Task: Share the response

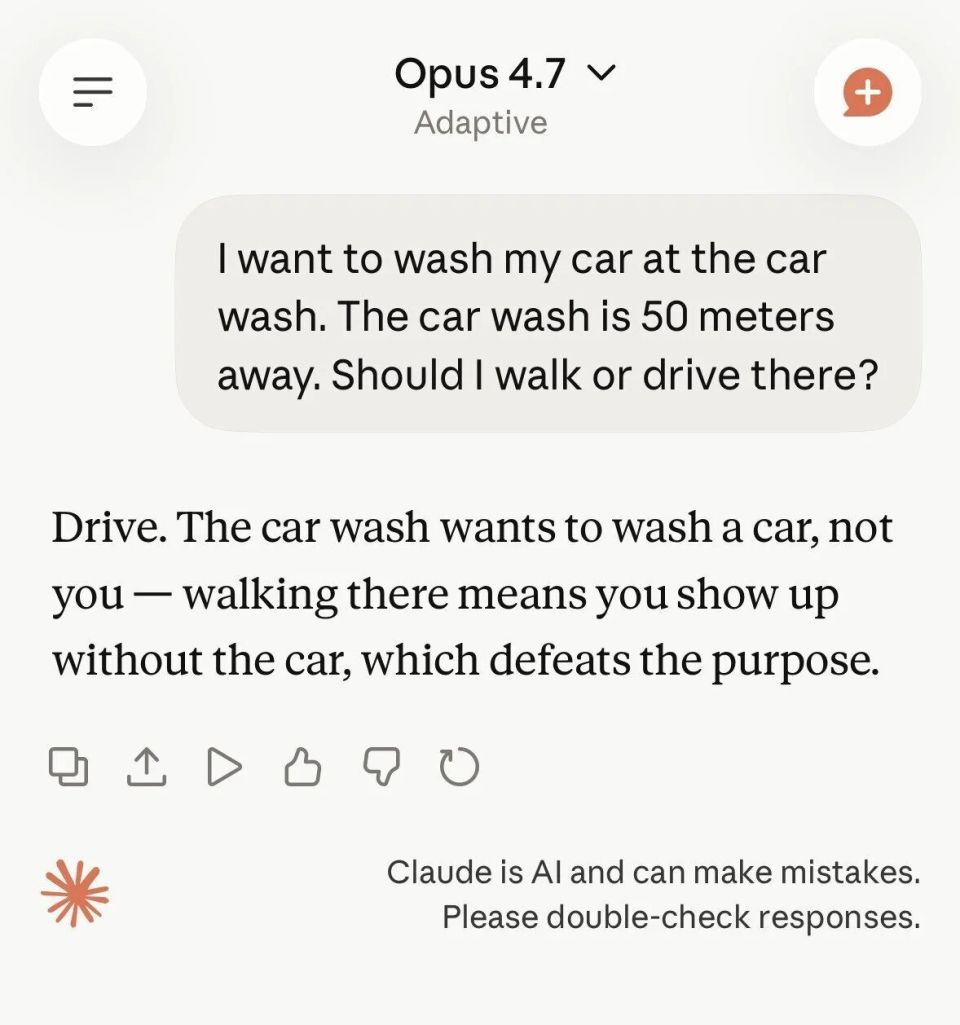Action: (x=146, y=767)
